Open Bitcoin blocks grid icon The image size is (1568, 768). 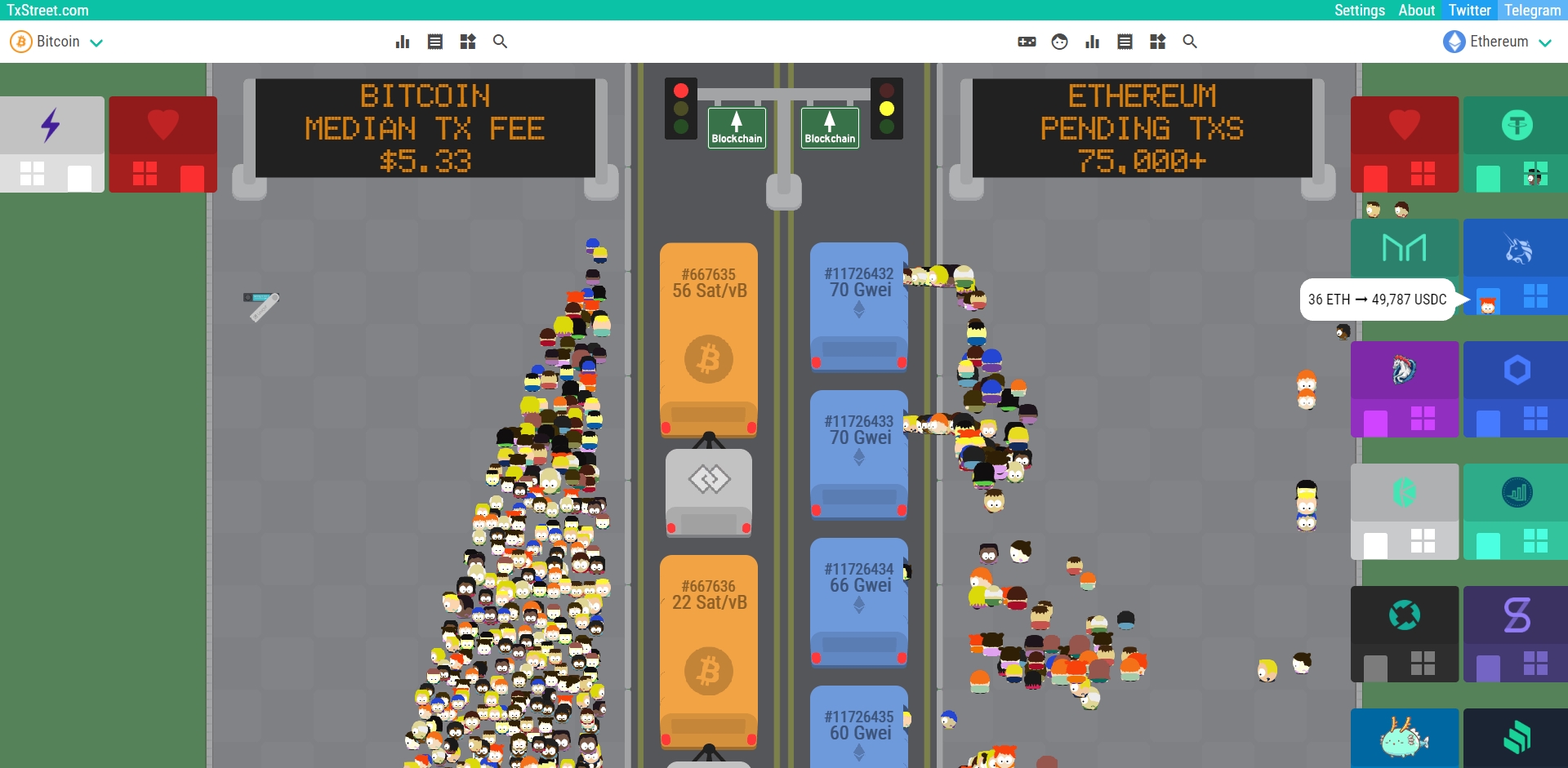coord(468,42)
